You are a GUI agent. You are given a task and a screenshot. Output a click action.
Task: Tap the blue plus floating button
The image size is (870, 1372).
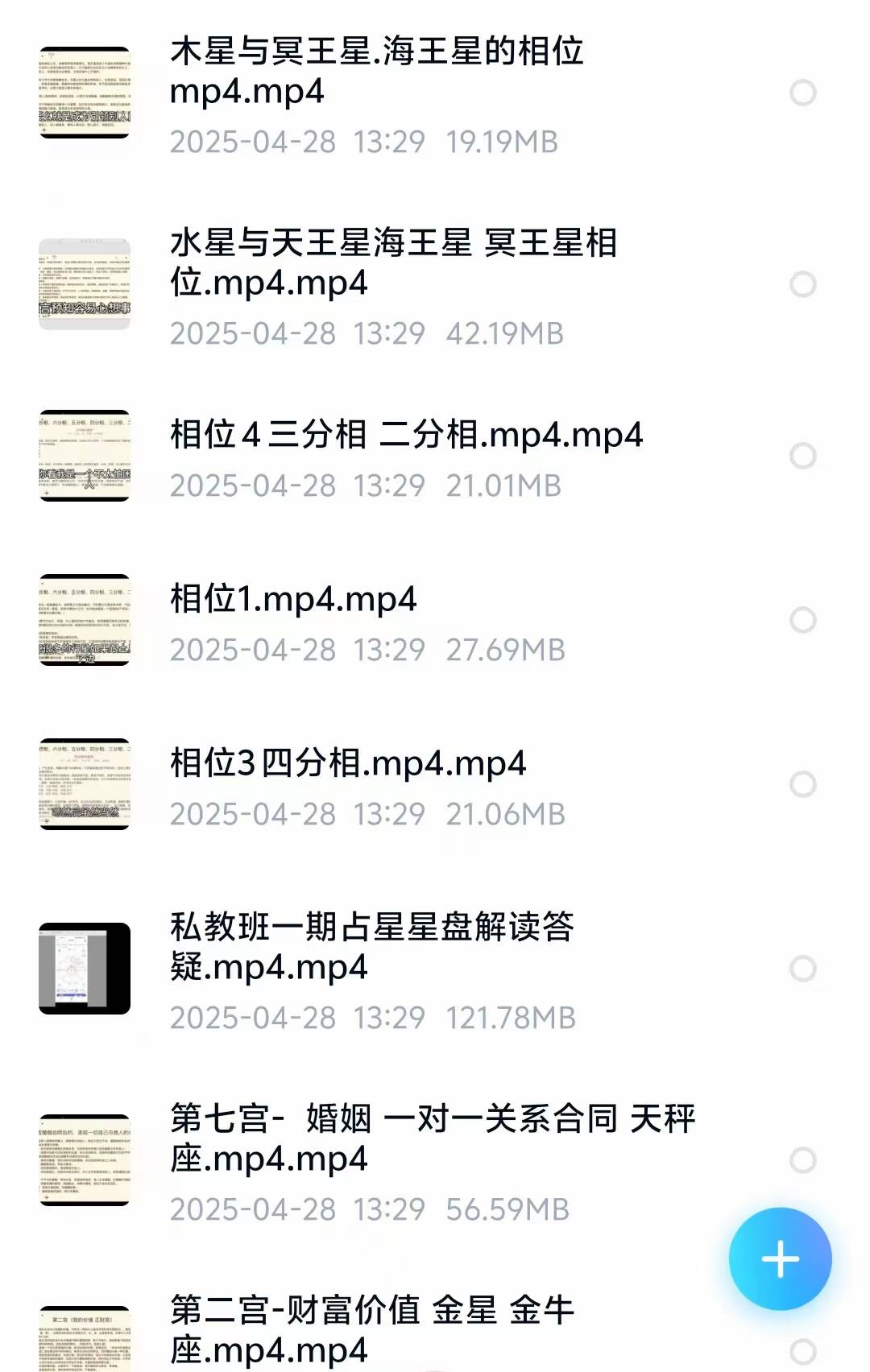tap(780, 1259)
